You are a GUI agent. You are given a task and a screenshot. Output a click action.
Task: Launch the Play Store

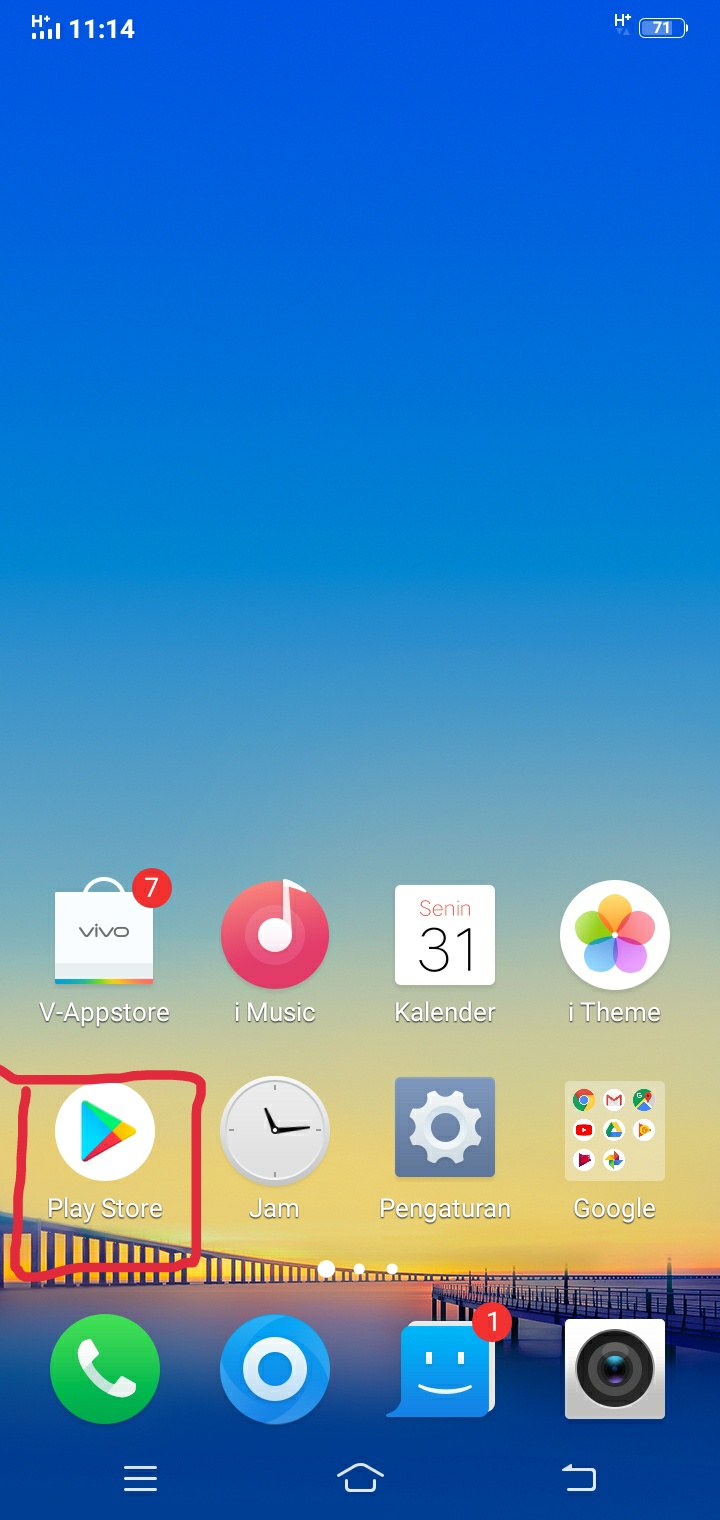[x=105, y=1131]
